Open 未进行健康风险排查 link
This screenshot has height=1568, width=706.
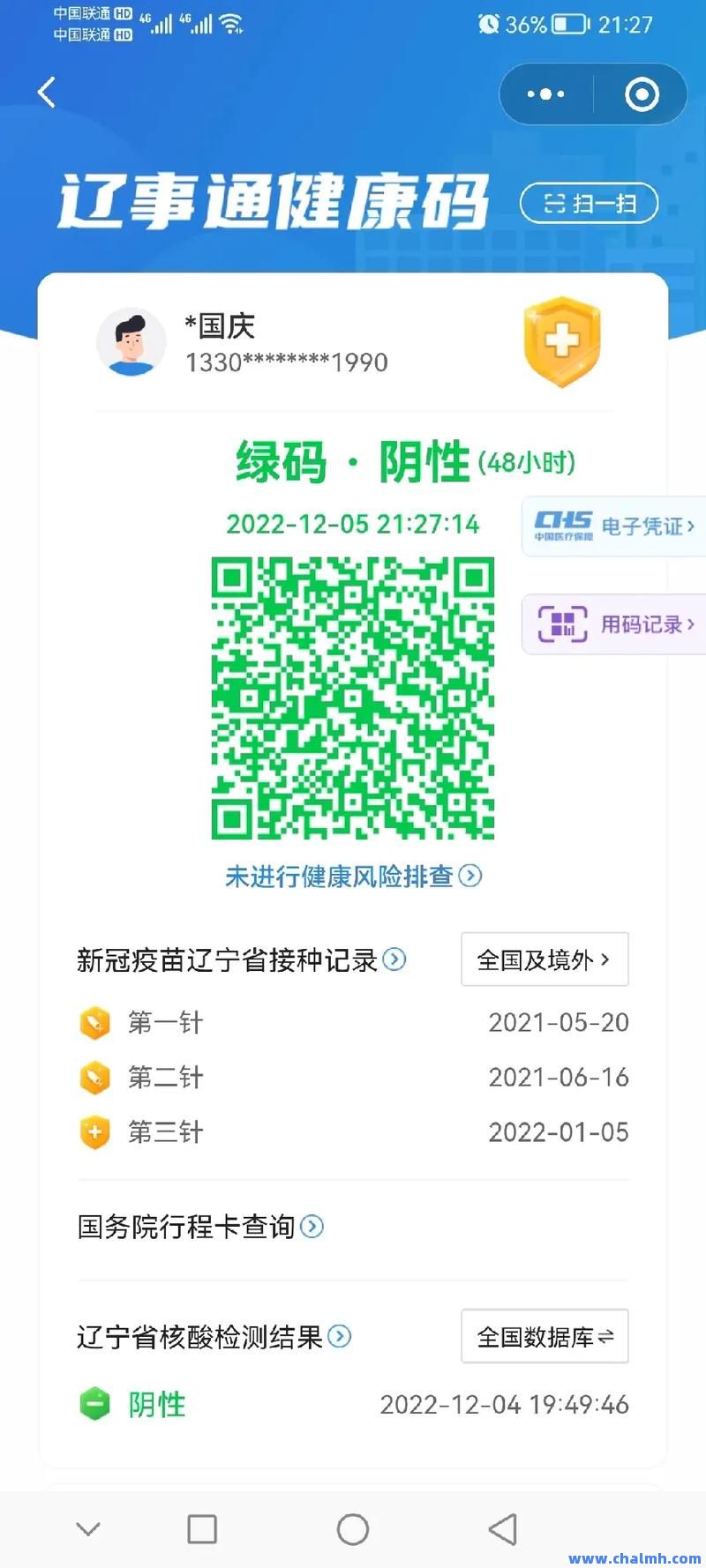point(353,876)
